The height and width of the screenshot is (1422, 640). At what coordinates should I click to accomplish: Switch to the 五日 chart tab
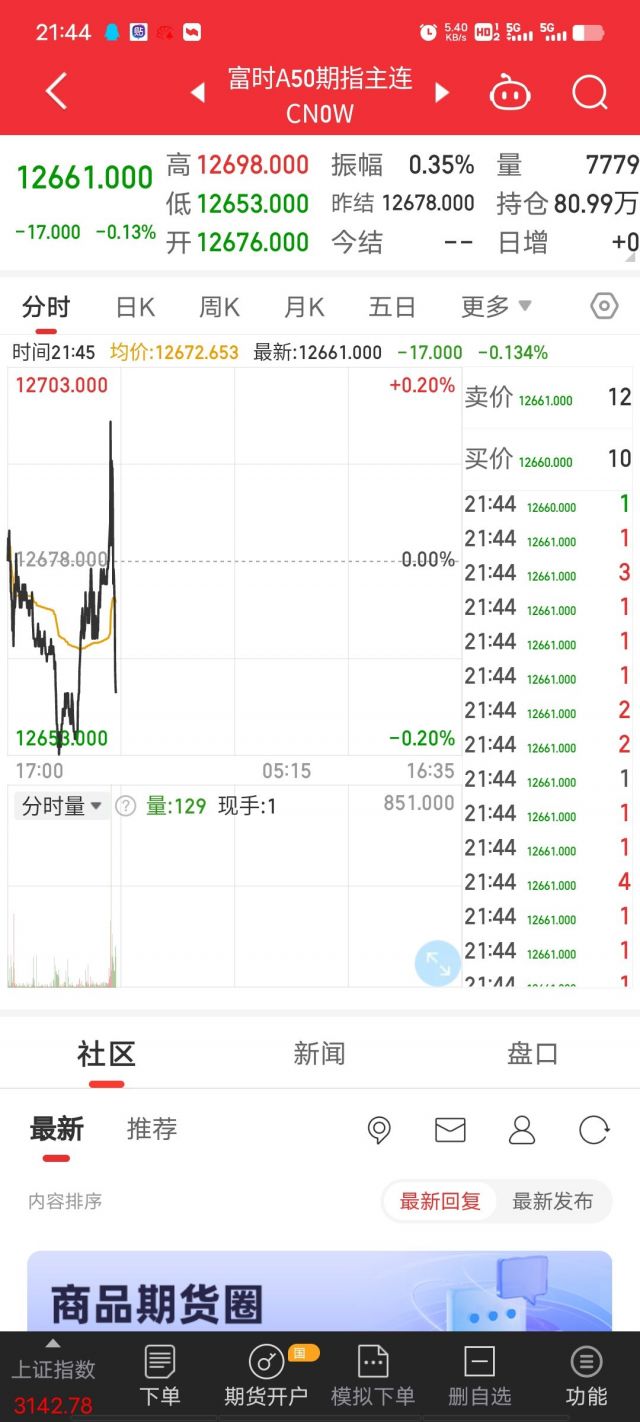tap(392, 307)
